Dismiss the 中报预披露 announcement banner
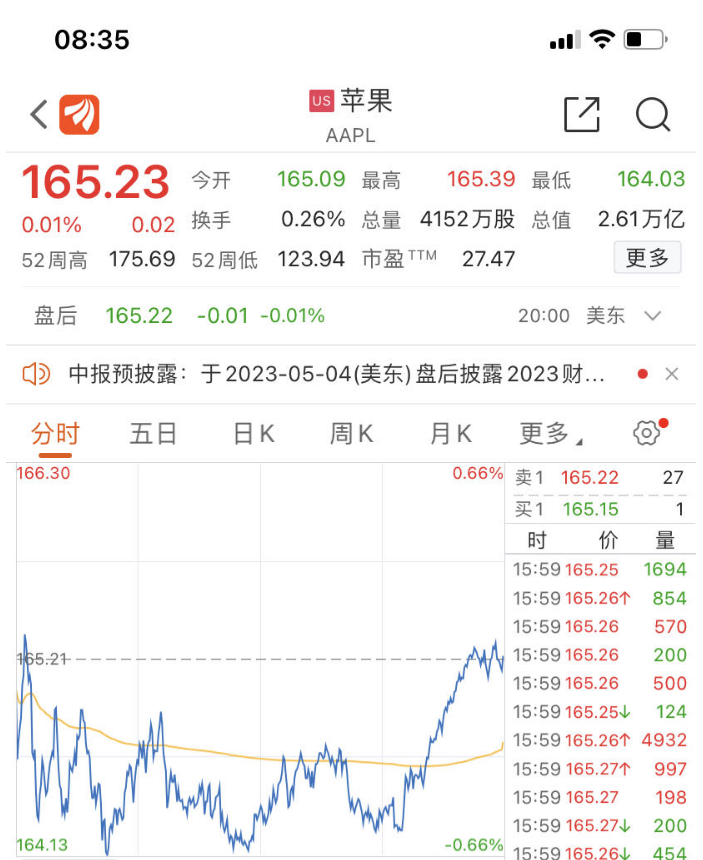The height and width of the screenshot is (860, 703). 672,374
